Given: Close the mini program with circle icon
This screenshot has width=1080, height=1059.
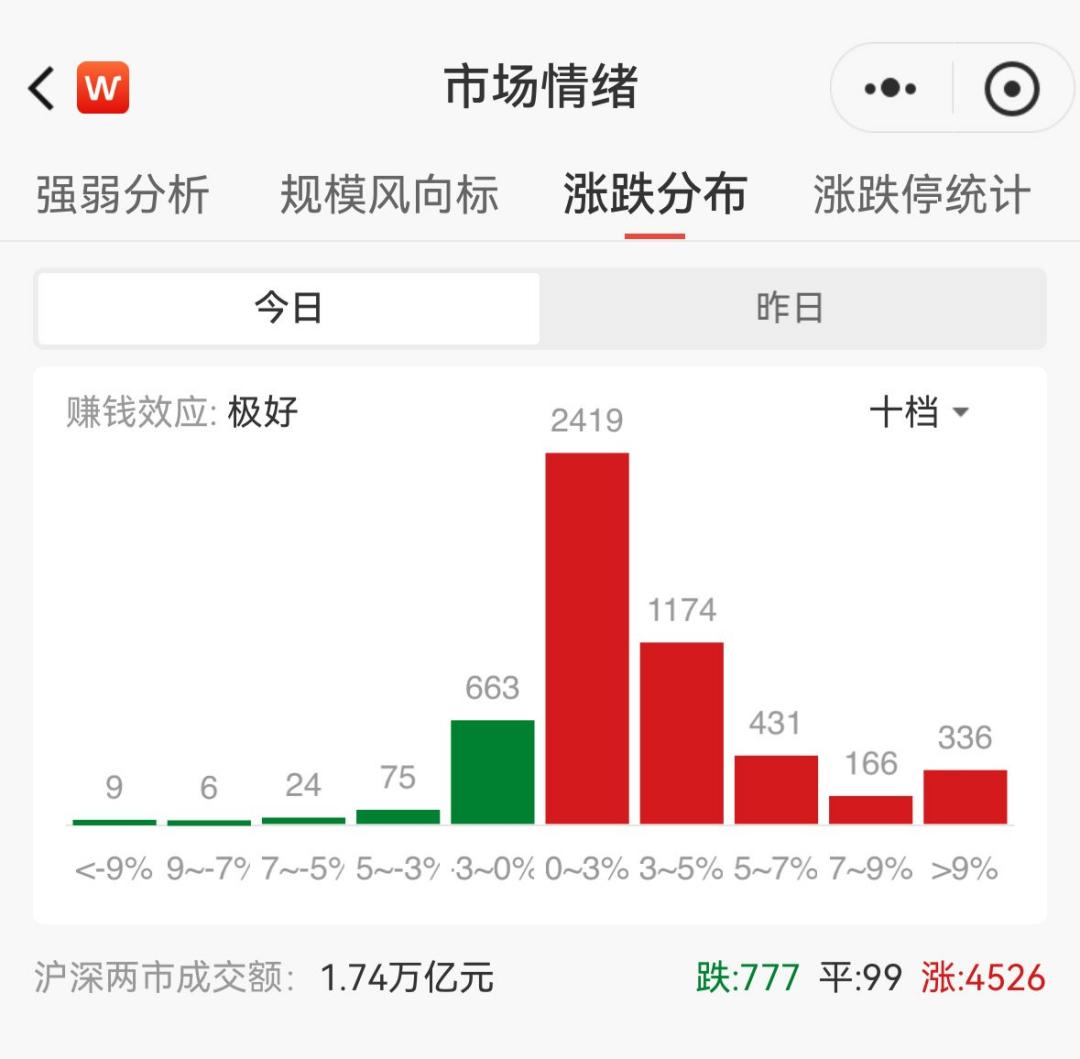Looking at the screenshot, I should click(x=1012, y=89).
